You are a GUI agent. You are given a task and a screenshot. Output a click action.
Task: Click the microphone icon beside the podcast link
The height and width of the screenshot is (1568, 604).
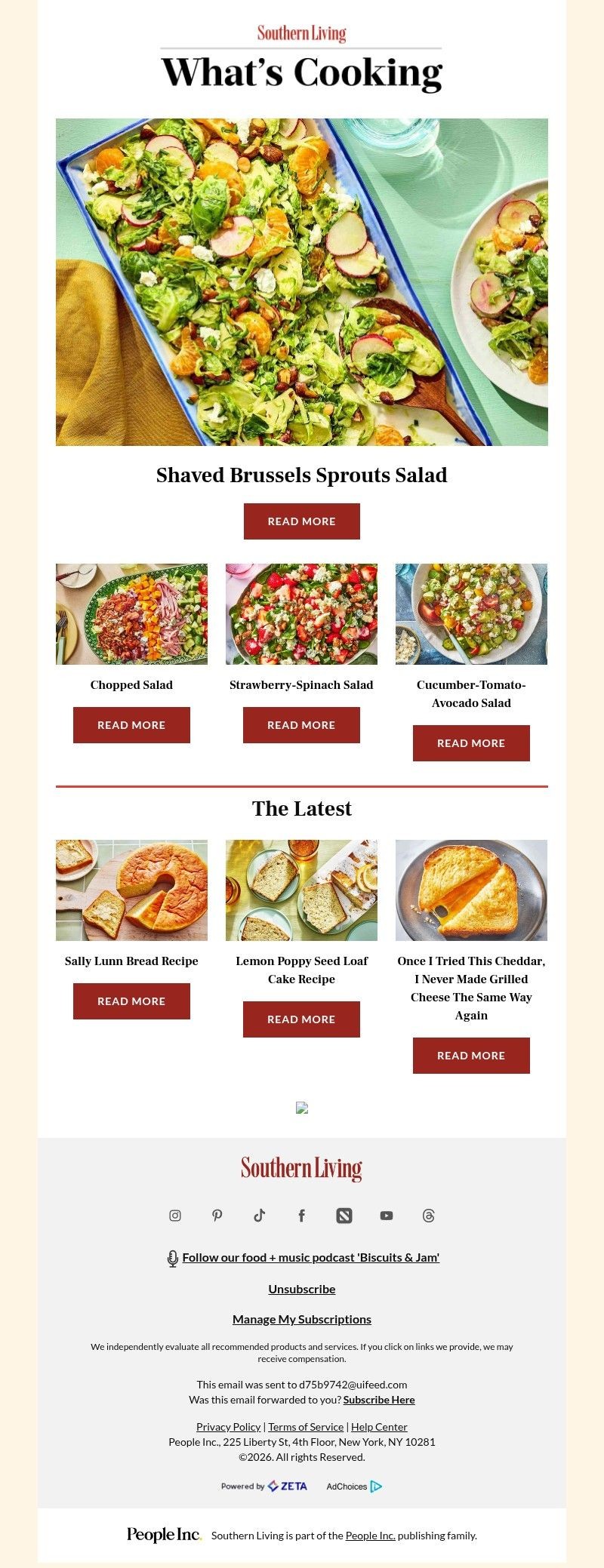tap(172, 1257)
